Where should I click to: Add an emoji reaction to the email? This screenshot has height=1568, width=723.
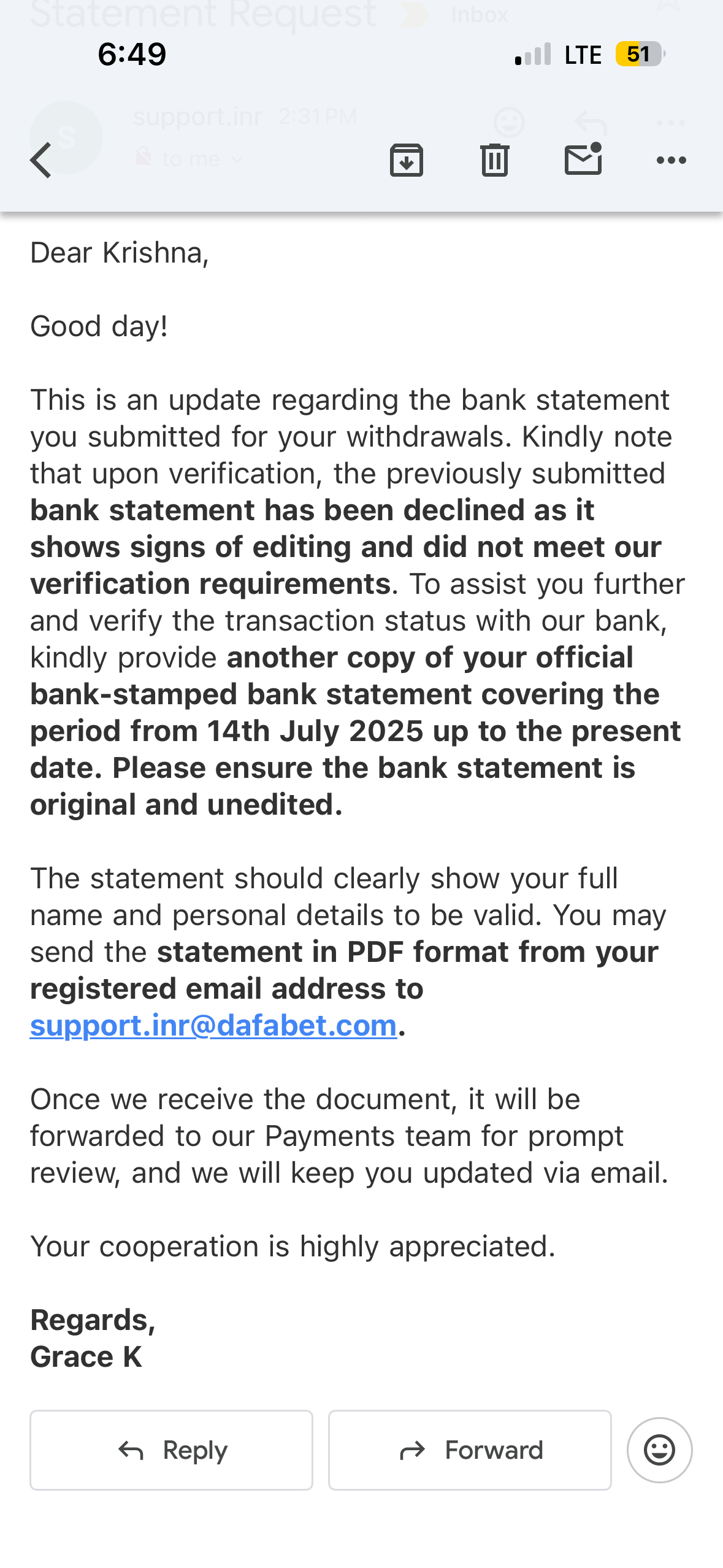tap(659, 1450)
